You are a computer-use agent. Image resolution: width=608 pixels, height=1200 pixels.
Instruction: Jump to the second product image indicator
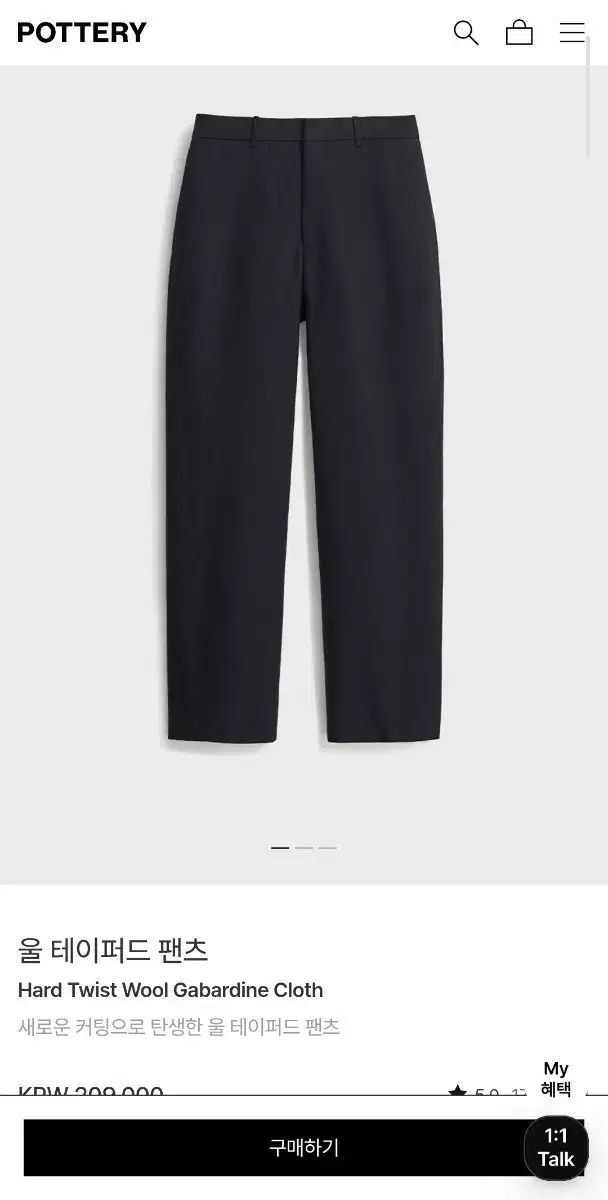tap(304, 848)
